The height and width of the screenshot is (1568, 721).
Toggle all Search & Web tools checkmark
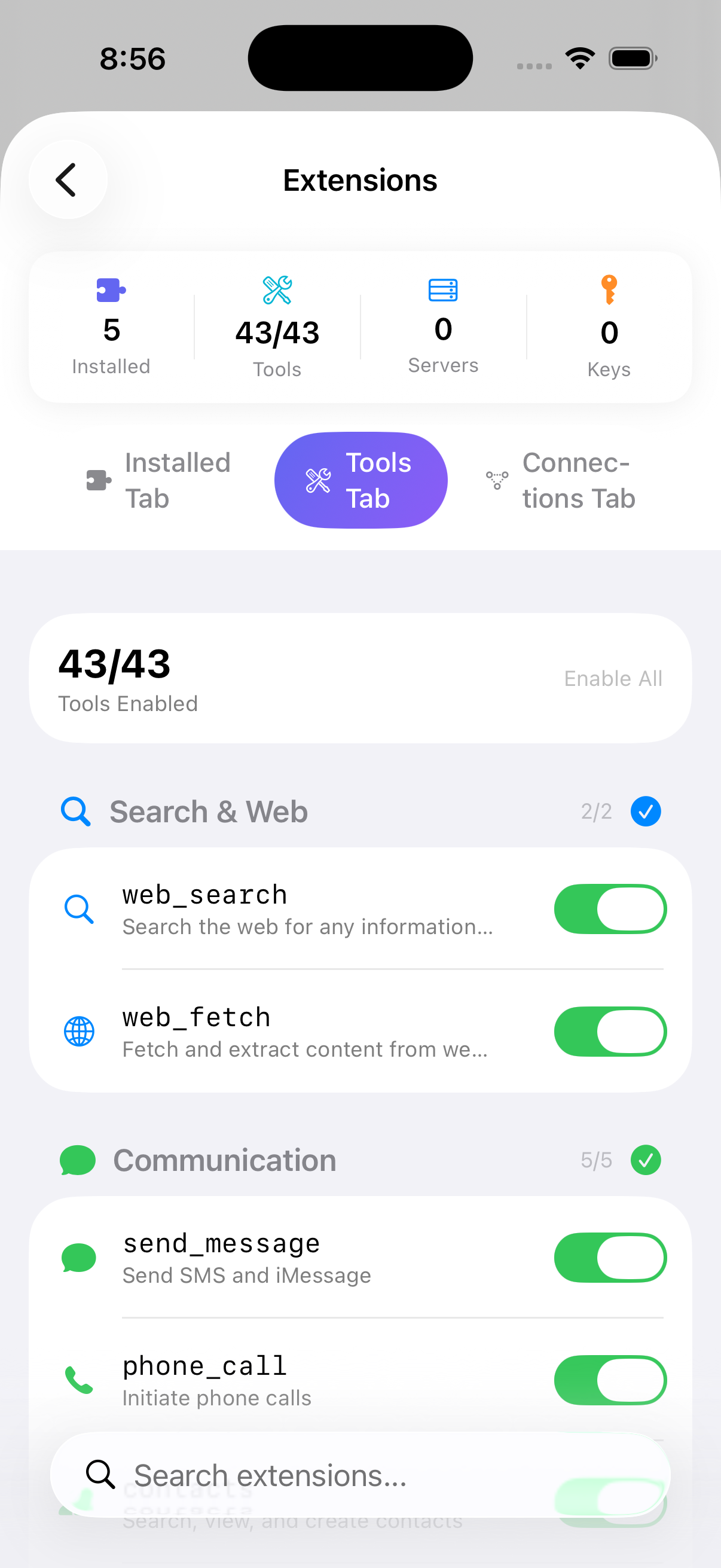(x=645, y=812)
